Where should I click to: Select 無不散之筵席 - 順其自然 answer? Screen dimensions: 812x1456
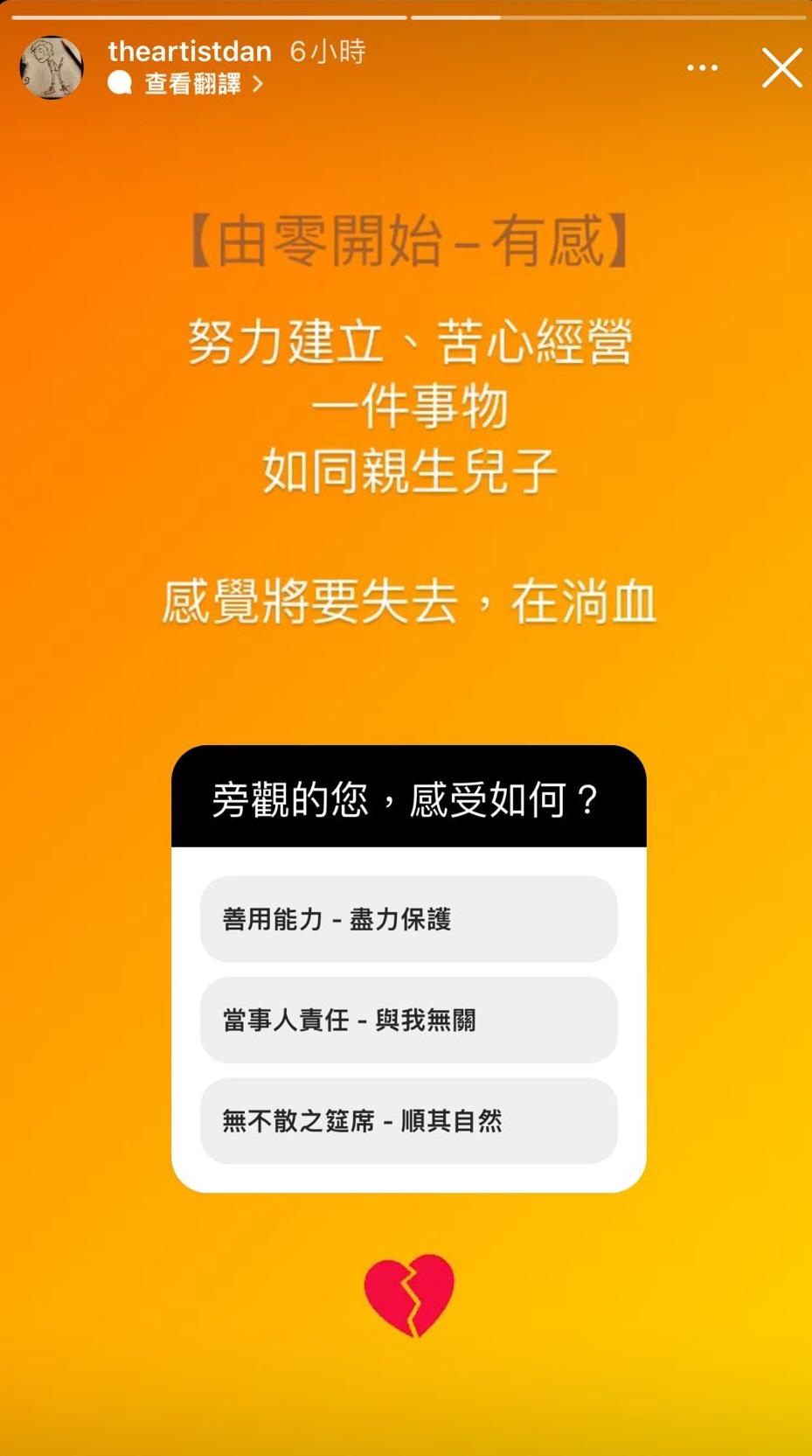tap(408, 1120)
